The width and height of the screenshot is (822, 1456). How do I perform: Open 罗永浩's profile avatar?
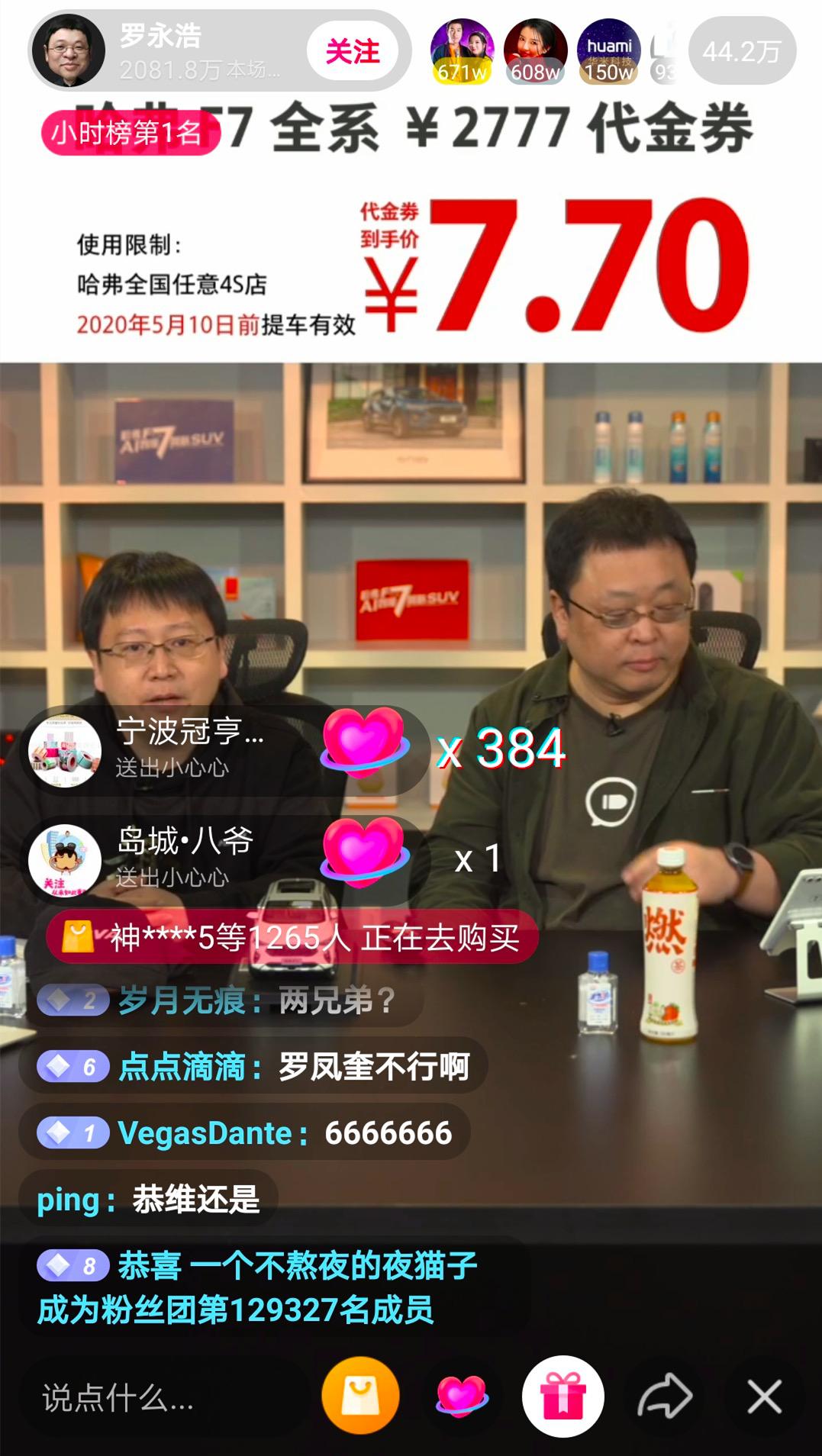[x=69, y=50]
